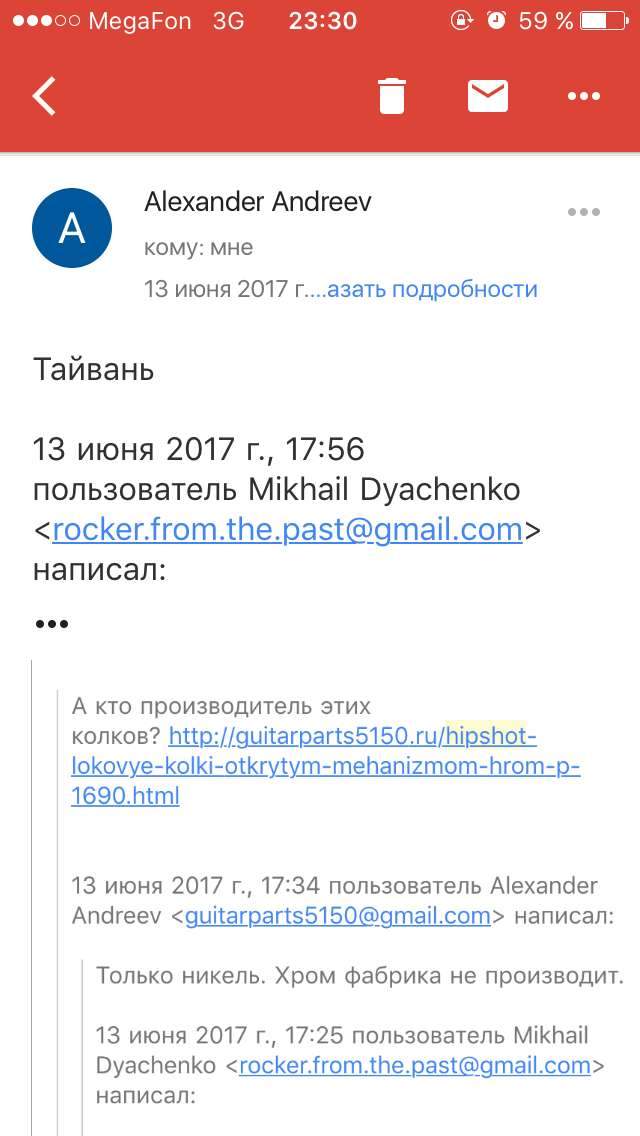Image resolution: width=640 pixels, height=1136 pixels.
Task: Tap the guitarparts5150@gmail.com address link
Action: pyautogui.click(x=337, y=915)
